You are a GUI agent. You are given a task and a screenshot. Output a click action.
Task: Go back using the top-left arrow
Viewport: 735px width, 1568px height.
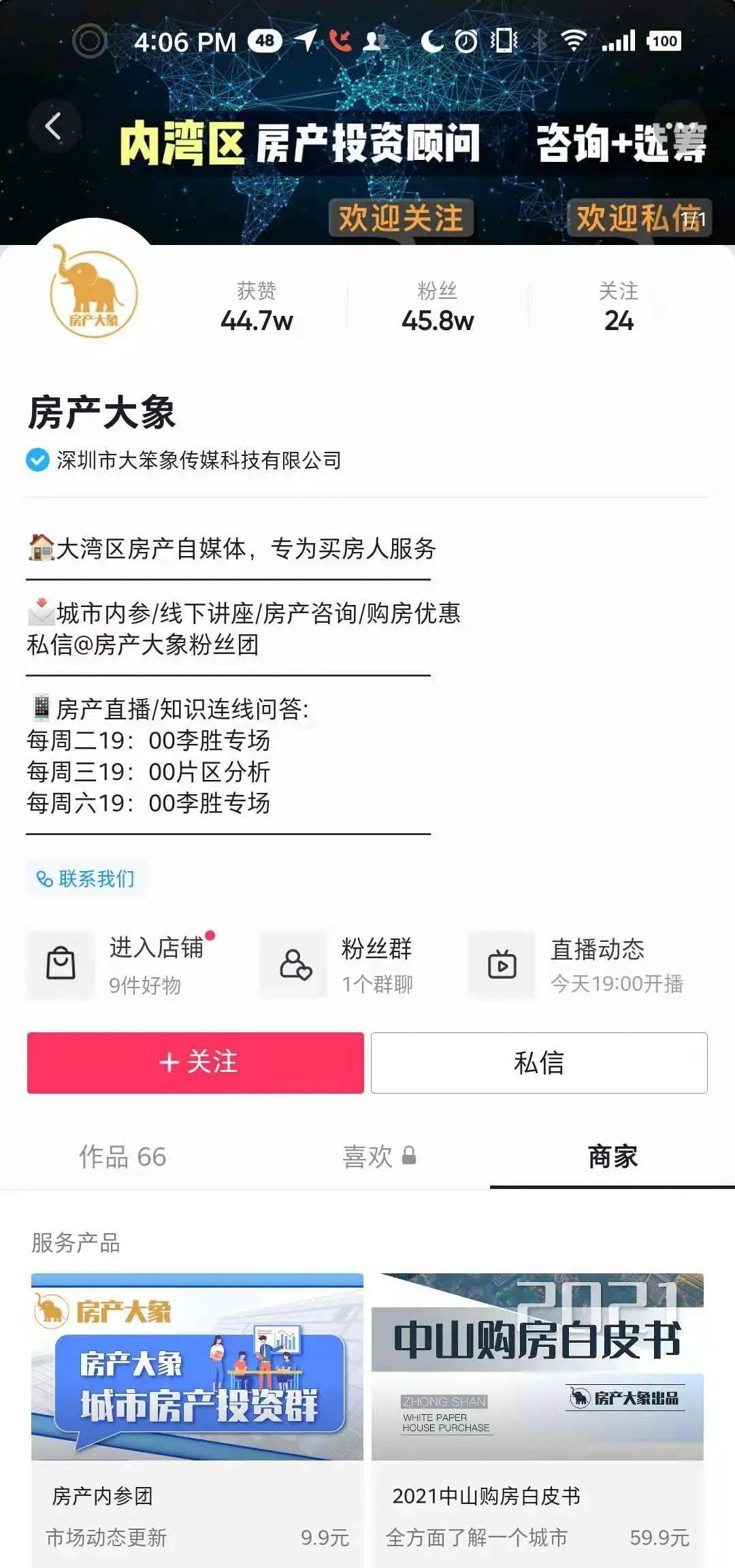pos(53,127)
